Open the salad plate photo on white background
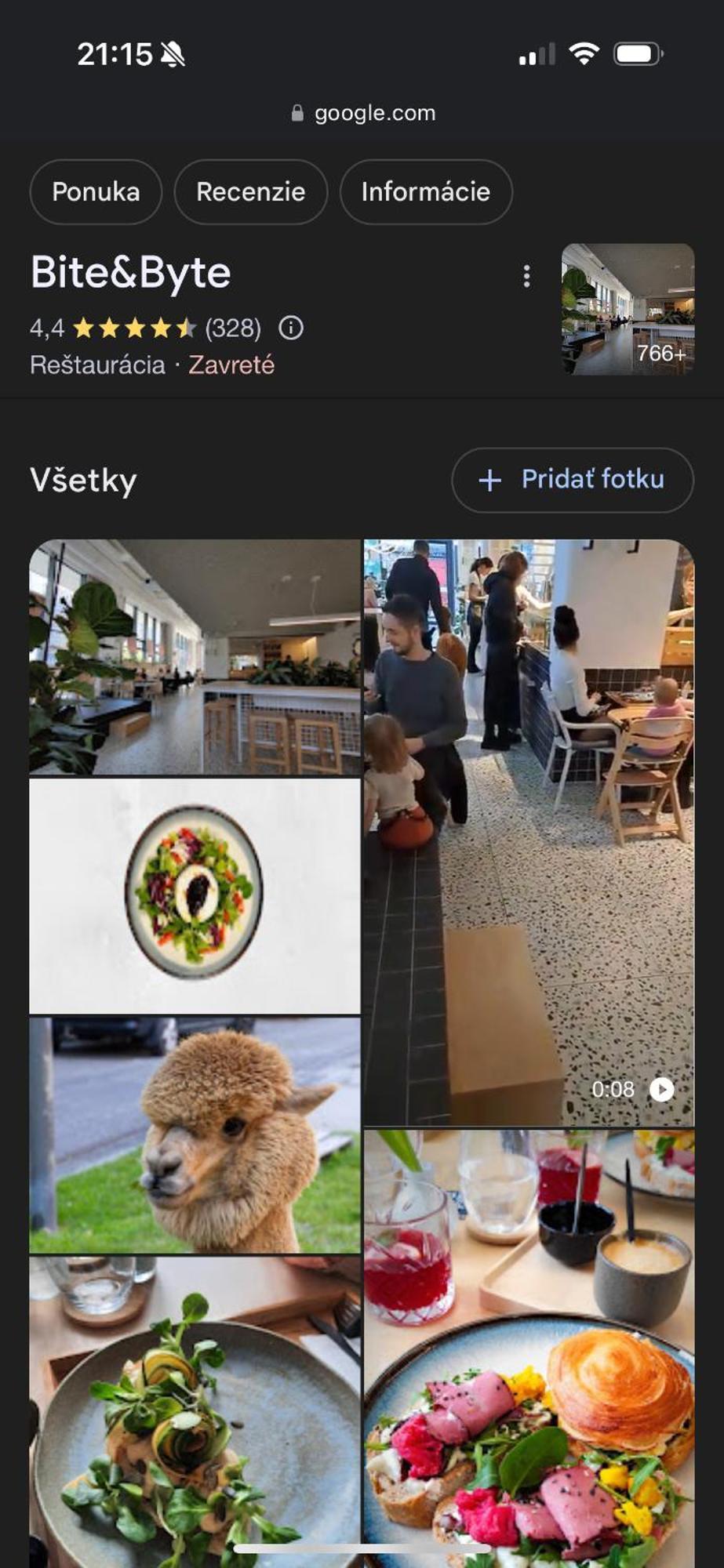This screenshot has width=724, height=1568. (195, 896)
